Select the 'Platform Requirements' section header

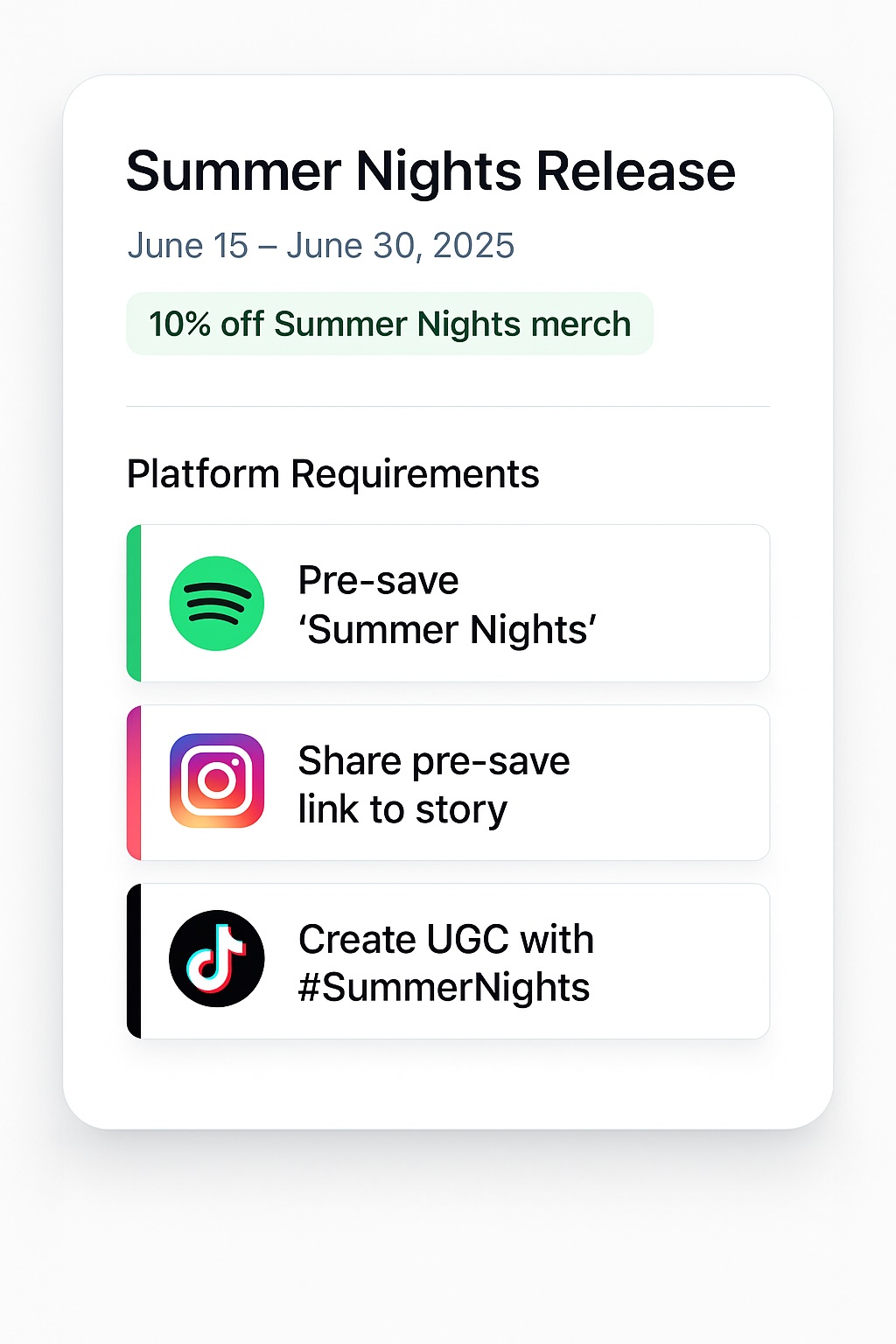click(332, 473)
